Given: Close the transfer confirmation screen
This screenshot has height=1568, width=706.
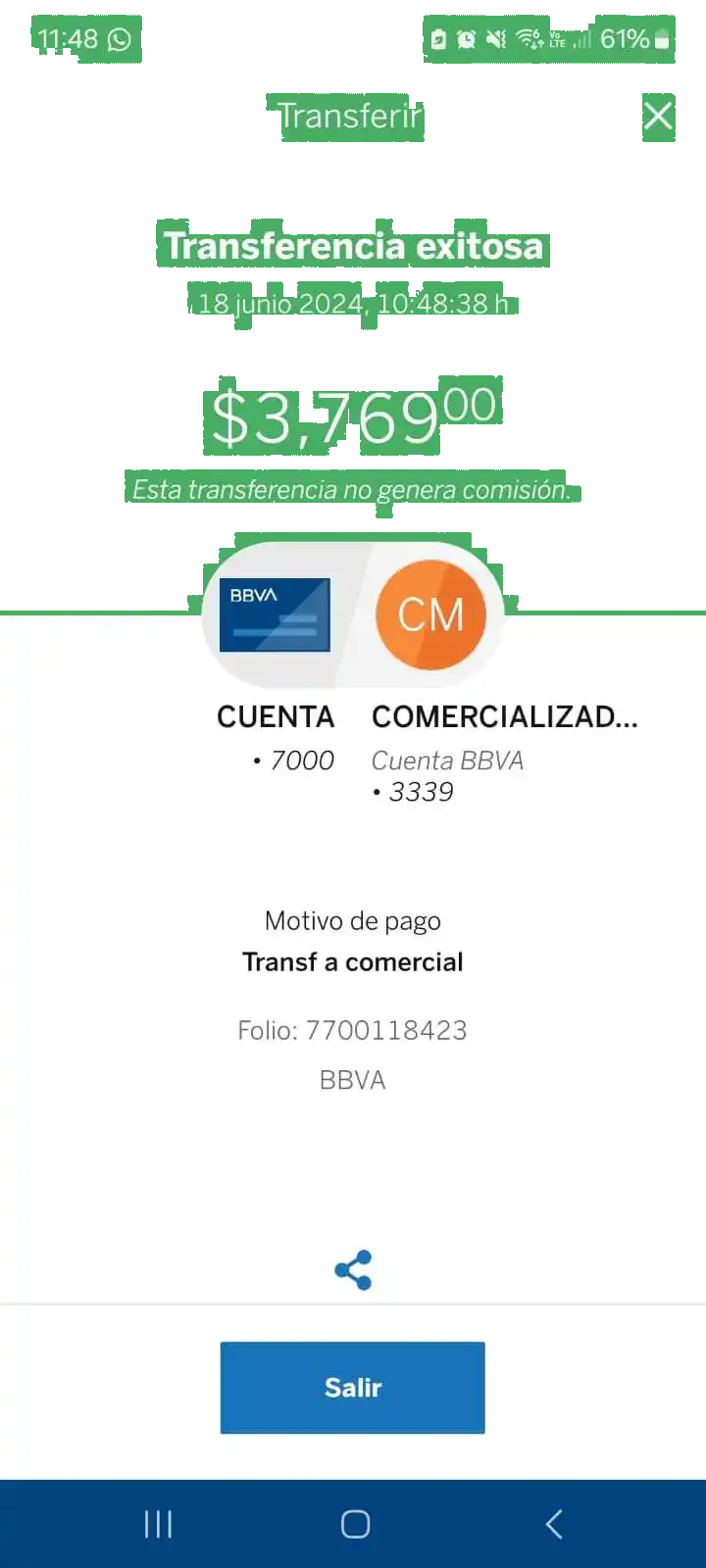Looking at the screenshot, I should [x=658, y=116].
